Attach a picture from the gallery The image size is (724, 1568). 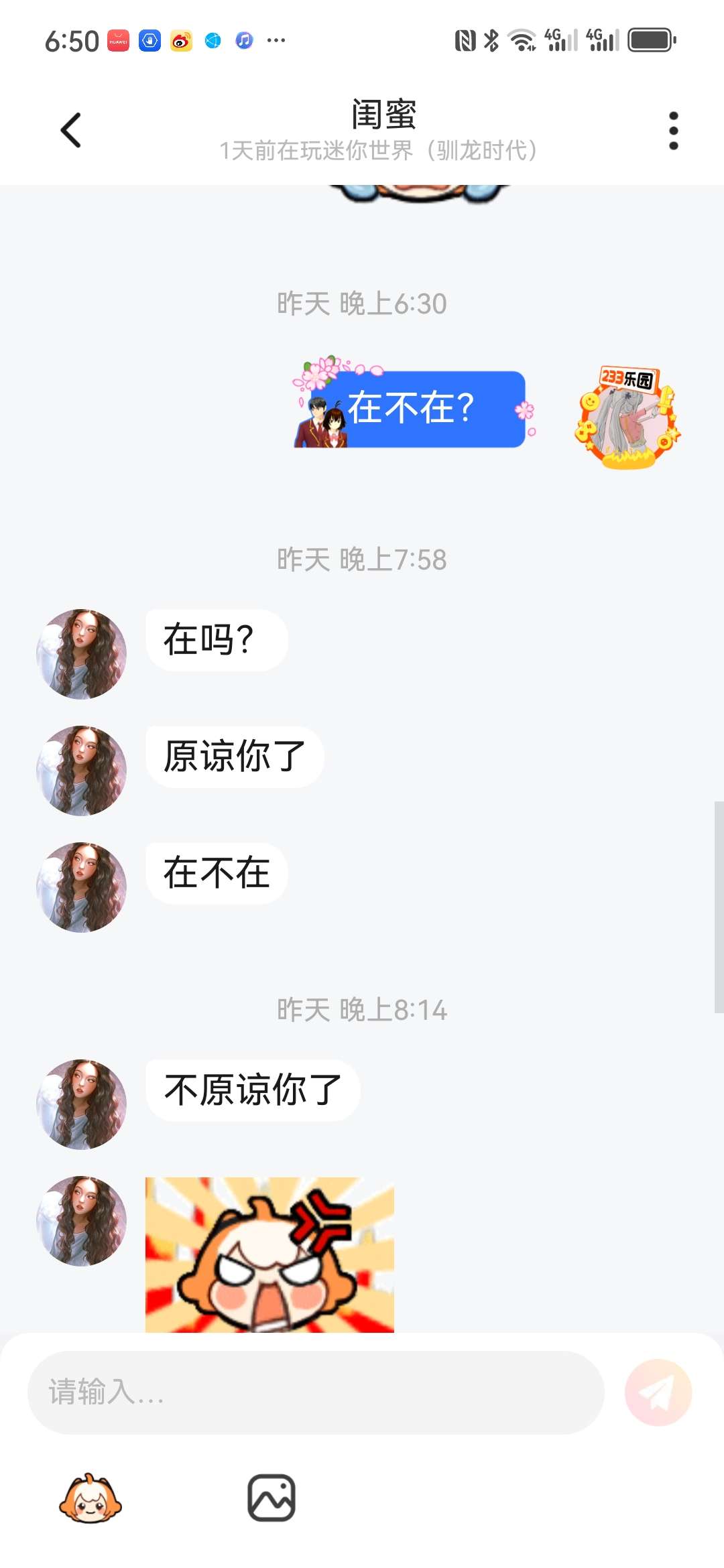[x=271, y=1498]
